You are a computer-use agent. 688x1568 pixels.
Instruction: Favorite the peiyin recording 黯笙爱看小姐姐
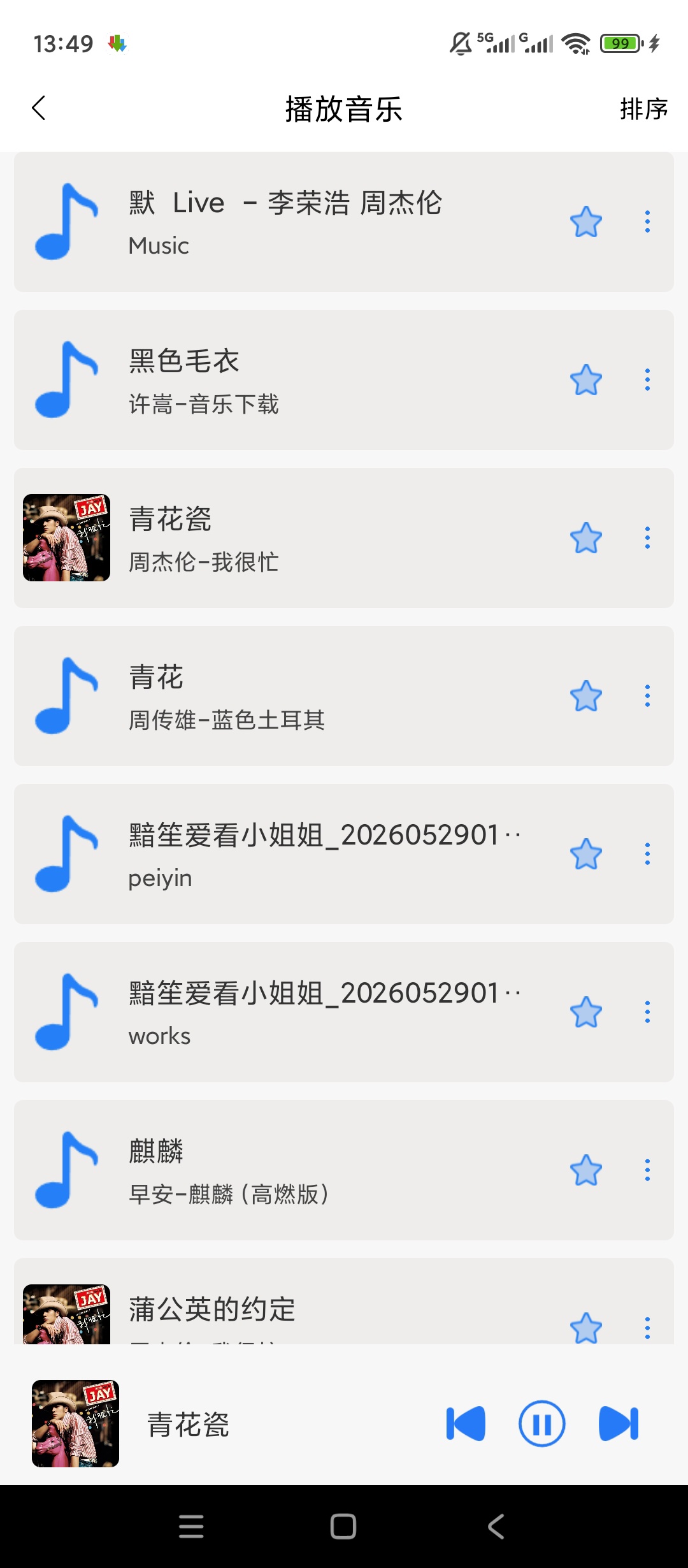[586, 854]
